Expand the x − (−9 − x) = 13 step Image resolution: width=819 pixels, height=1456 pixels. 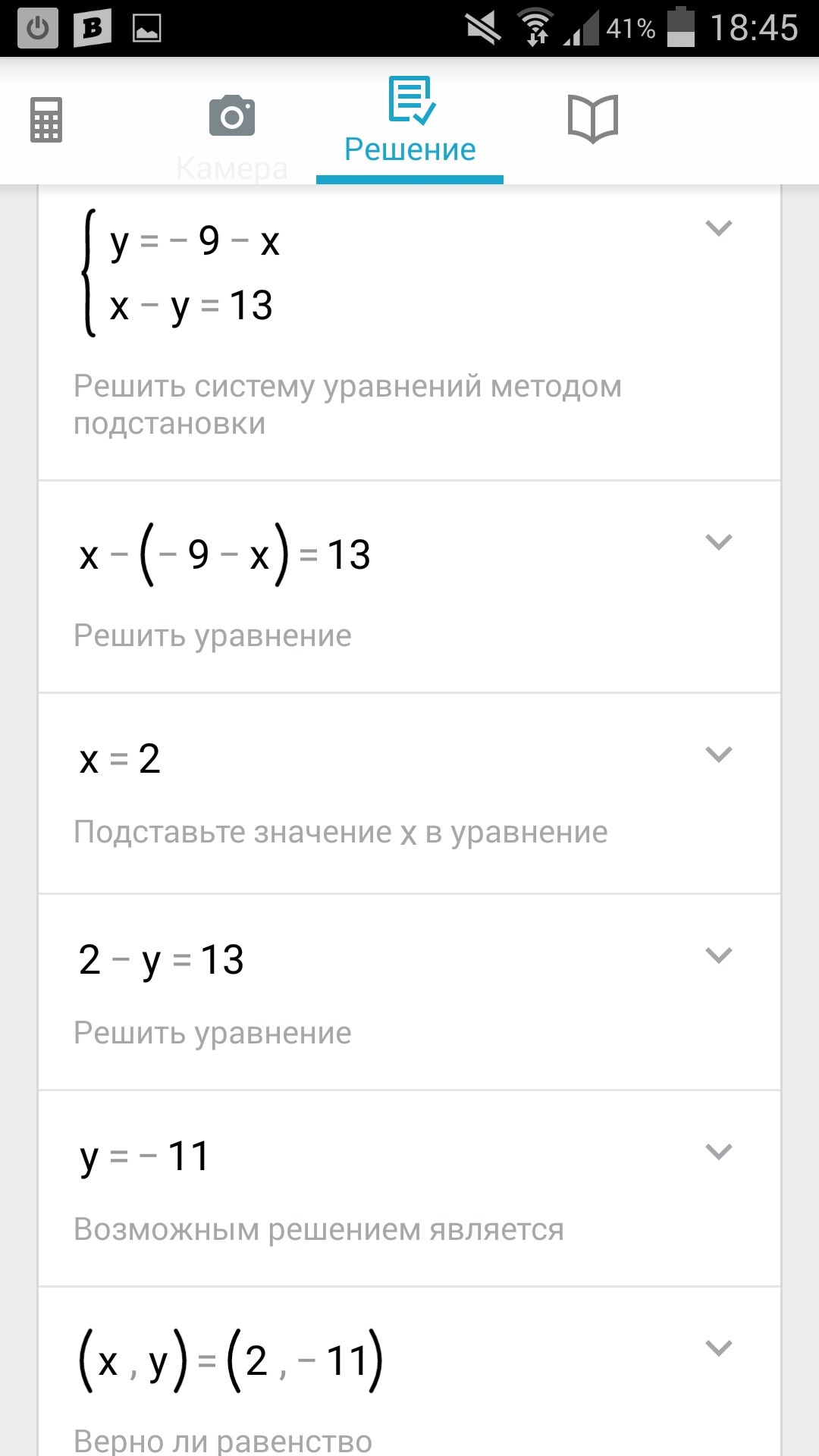tap(718, 541)
